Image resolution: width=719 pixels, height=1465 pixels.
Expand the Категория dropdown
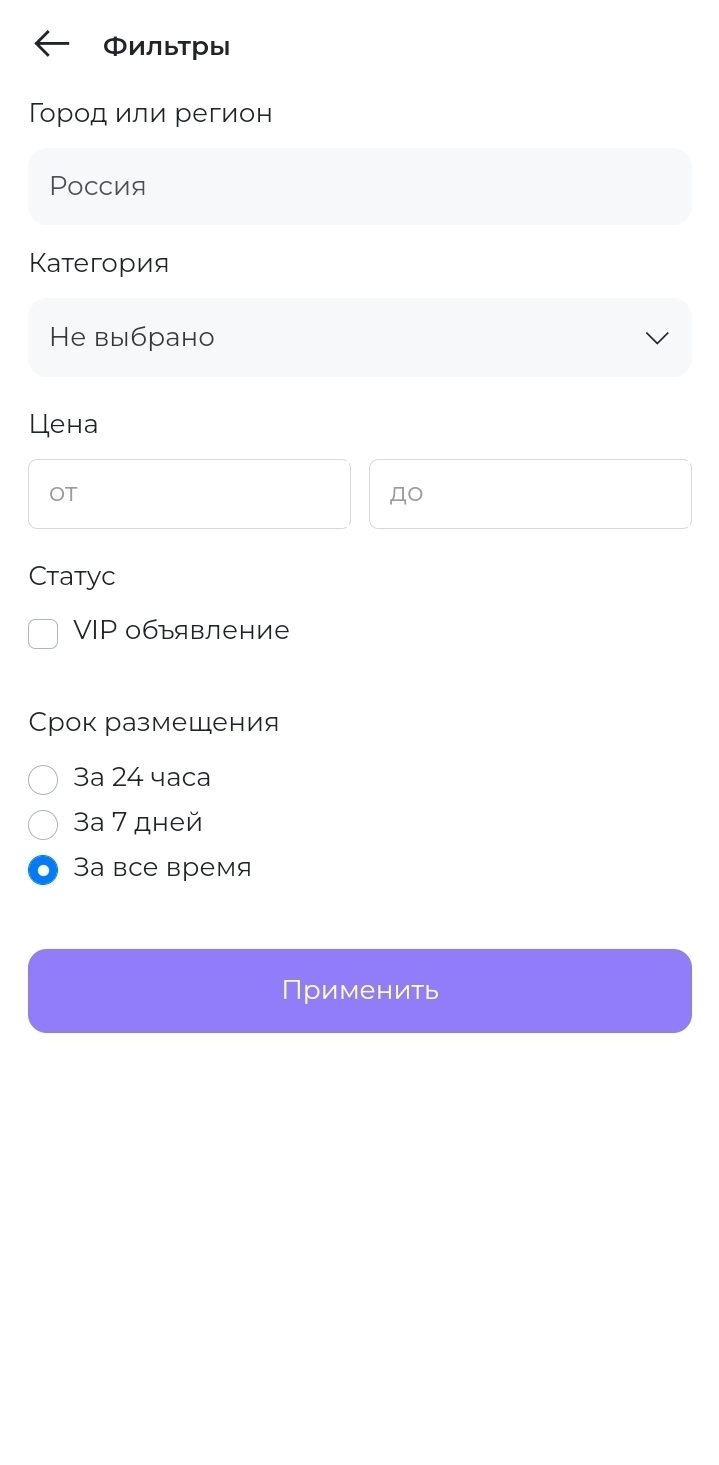coord(360,337)
